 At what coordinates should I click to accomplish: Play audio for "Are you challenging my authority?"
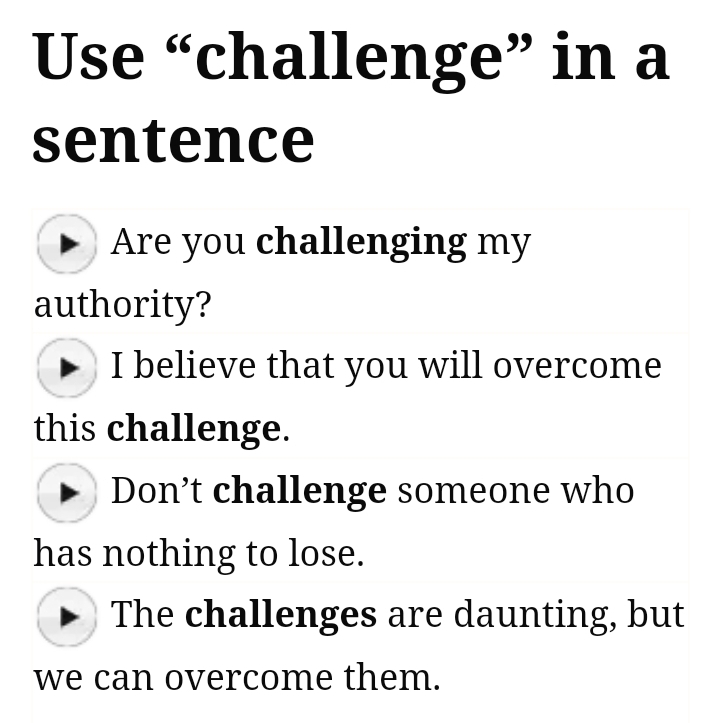point(66,243)
